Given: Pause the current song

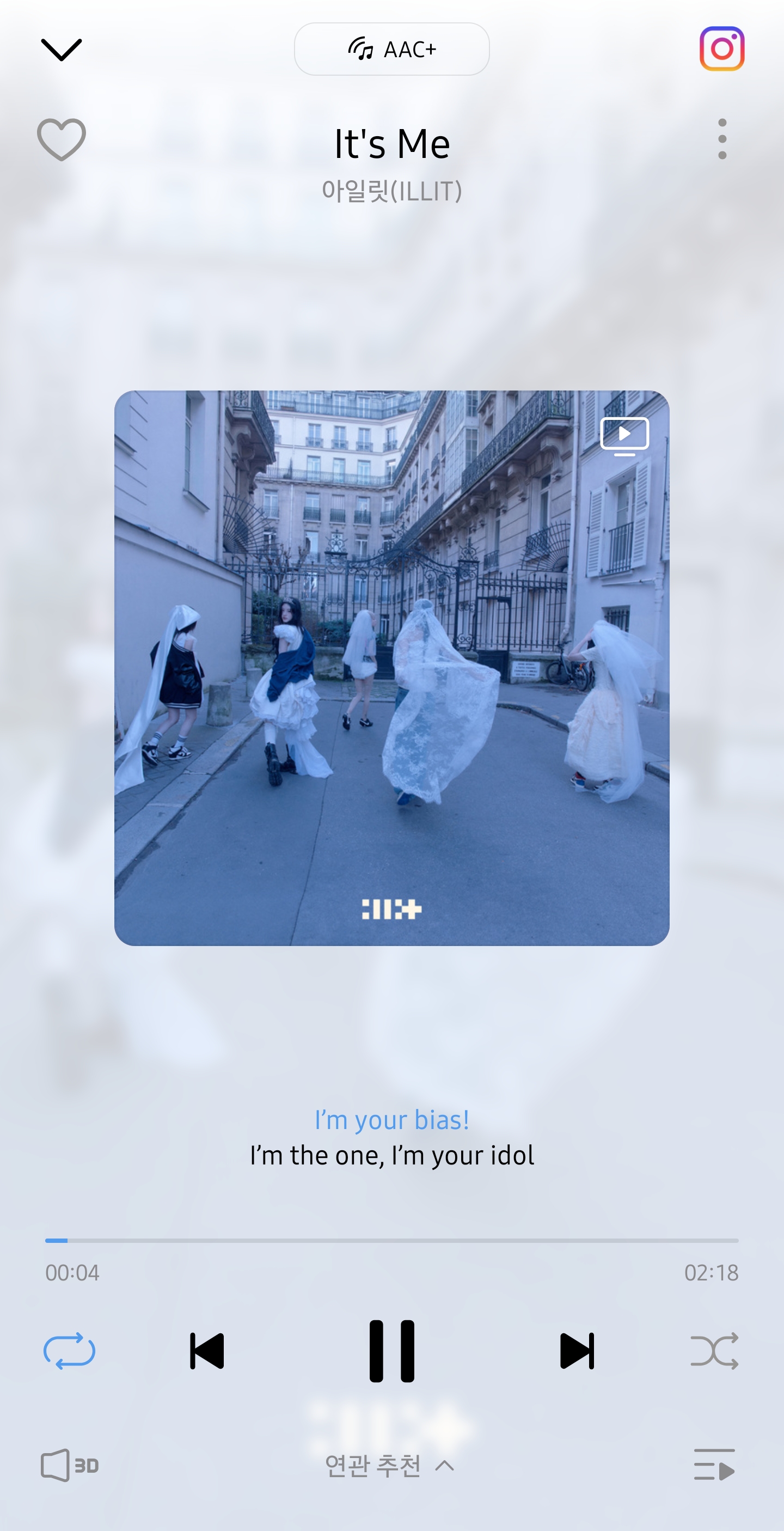Looking at the screenshot, I should 391,1351.
